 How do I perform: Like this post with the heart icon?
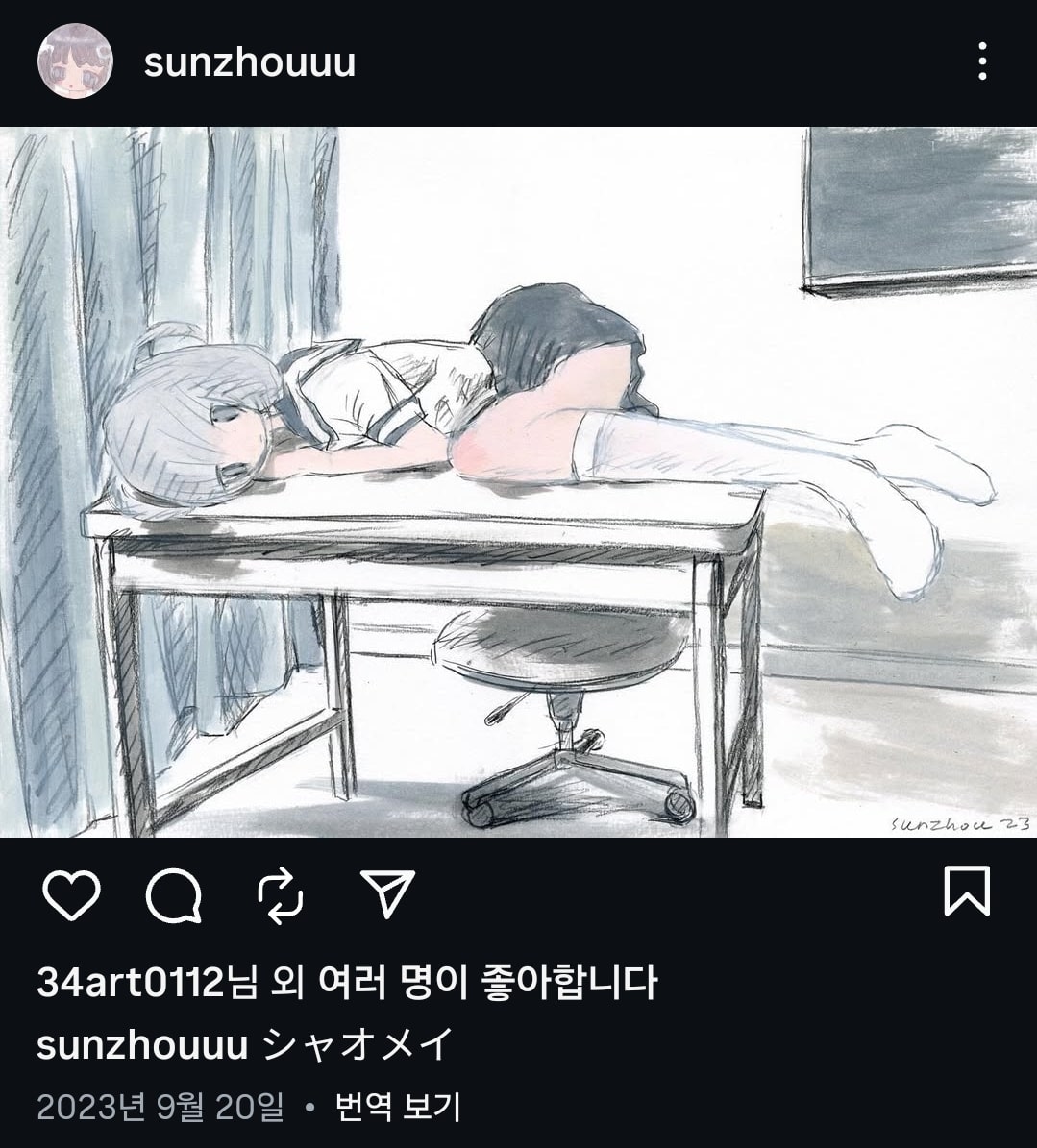click(72, 895)
